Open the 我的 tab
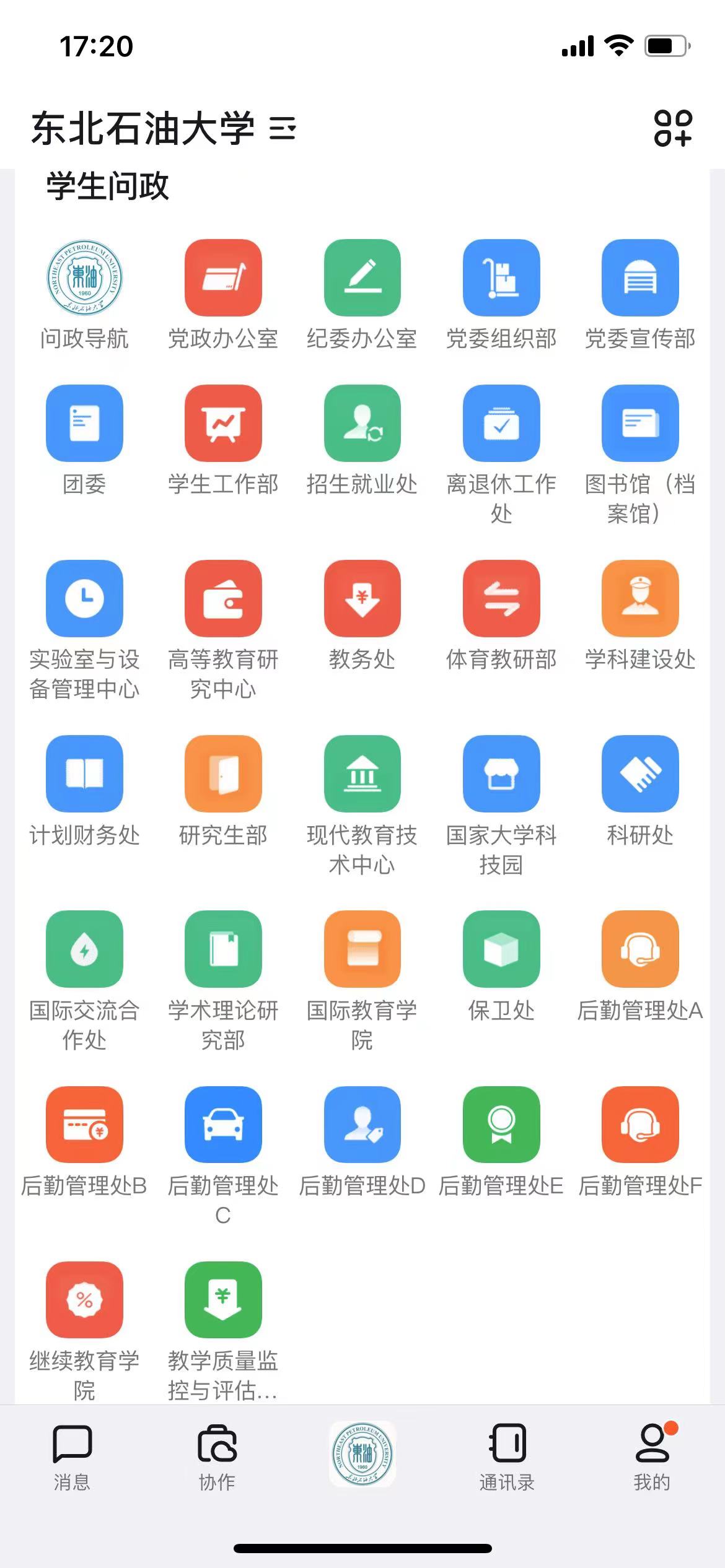 click(x=652, y=1458)
